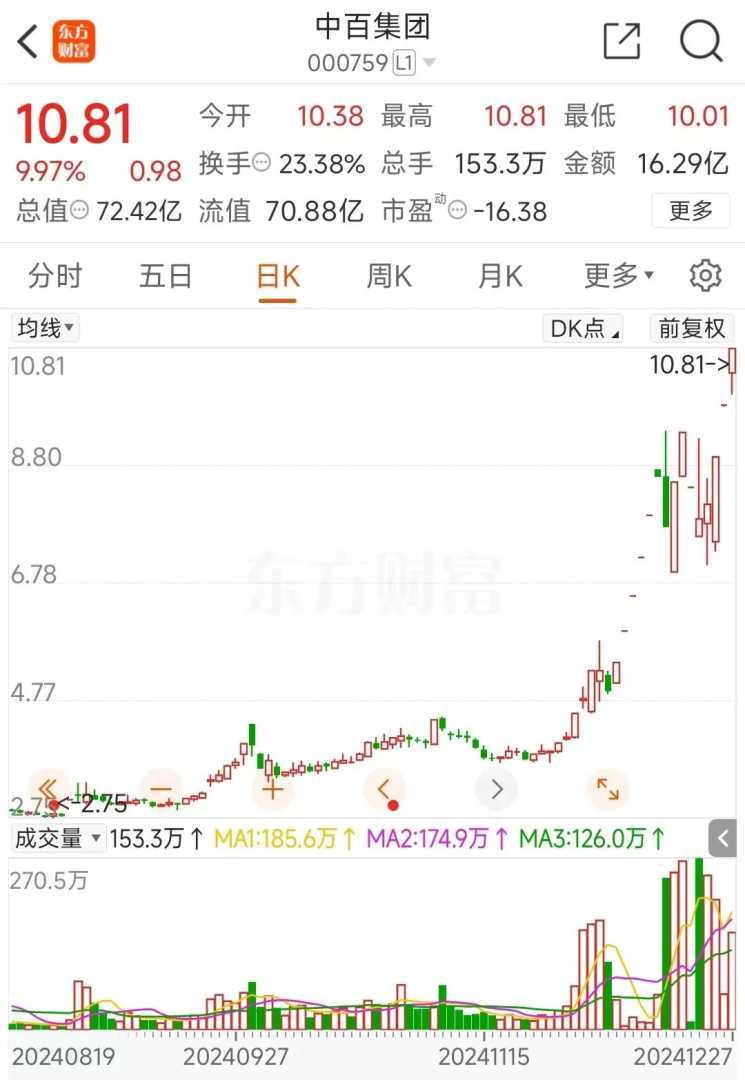Switch to the 五日 chart tab

pyautogui.click(x=165, y=276)
